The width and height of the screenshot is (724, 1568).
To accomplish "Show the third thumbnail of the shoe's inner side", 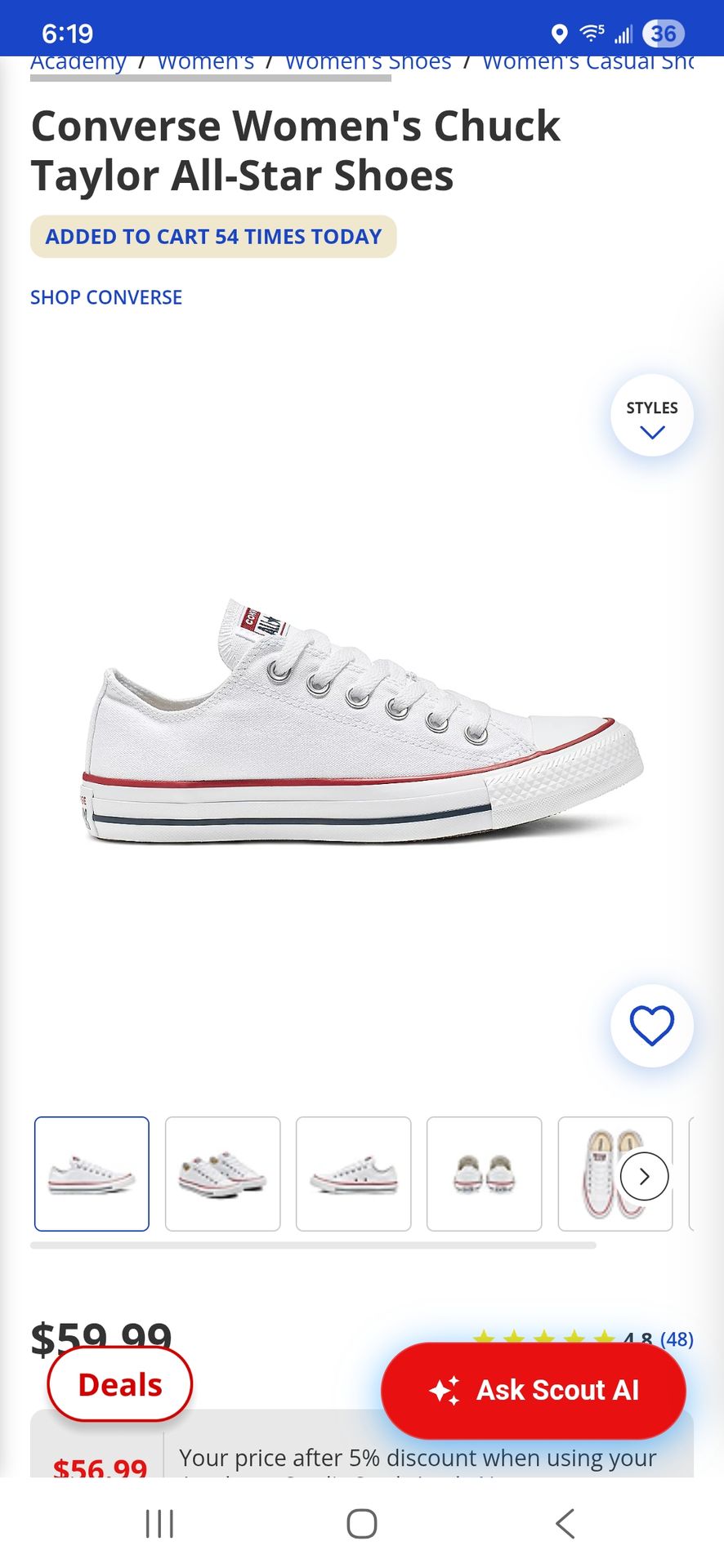I will [x=353, y=1174].
